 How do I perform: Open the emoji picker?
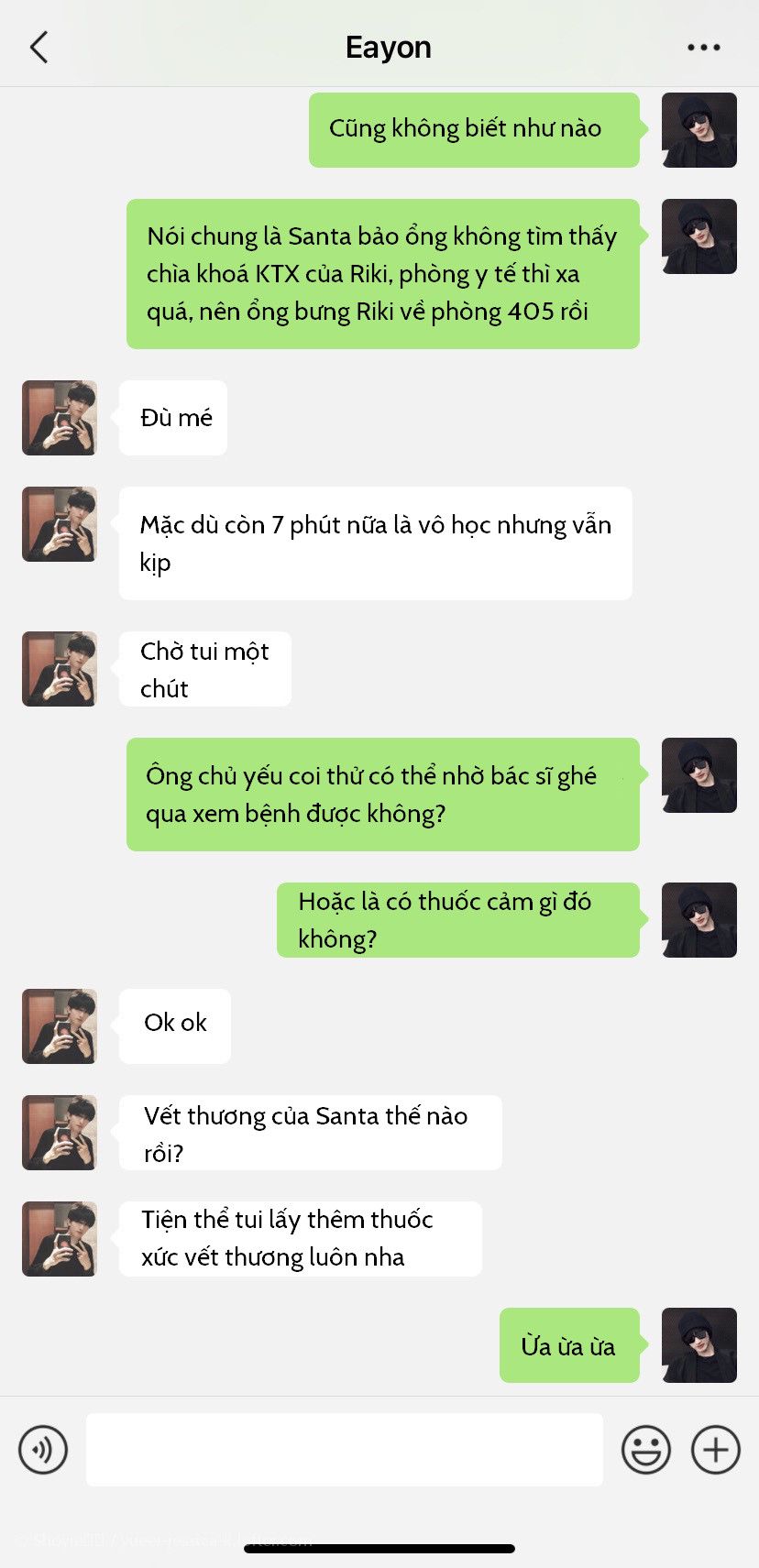(x=645, y=1450)
